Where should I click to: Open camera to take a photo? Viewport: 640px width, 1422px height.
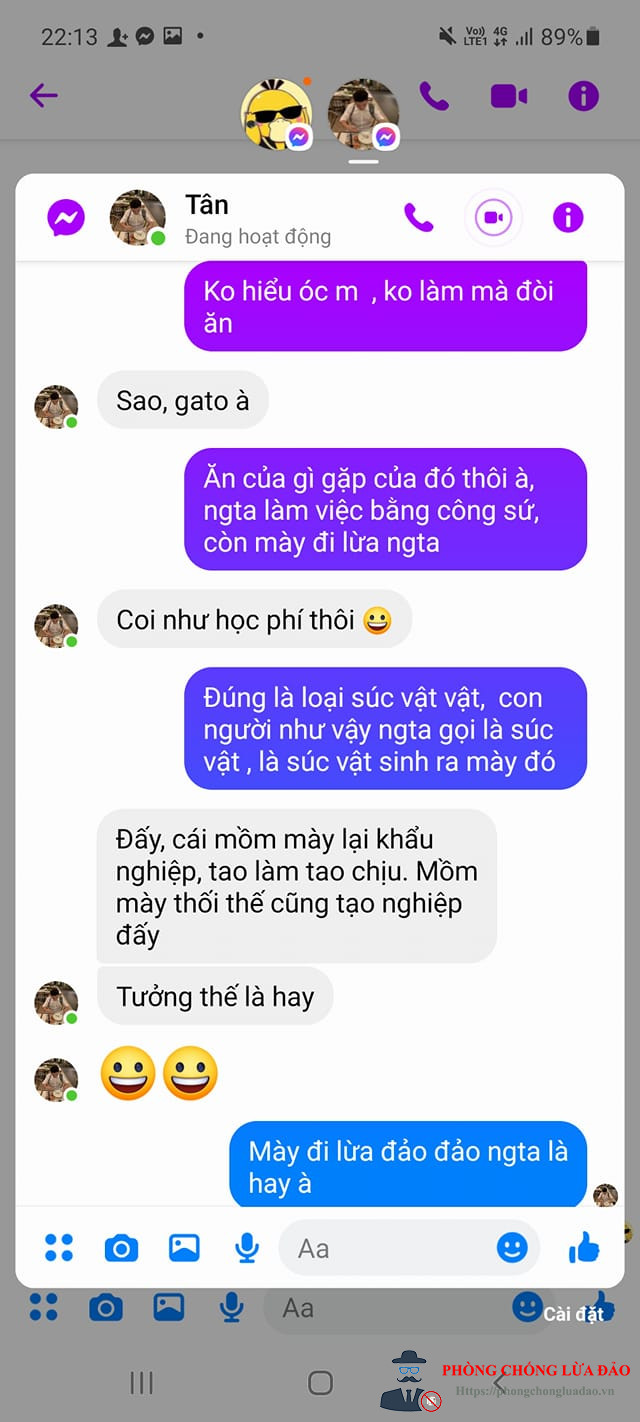click(x=122, y=1247)
